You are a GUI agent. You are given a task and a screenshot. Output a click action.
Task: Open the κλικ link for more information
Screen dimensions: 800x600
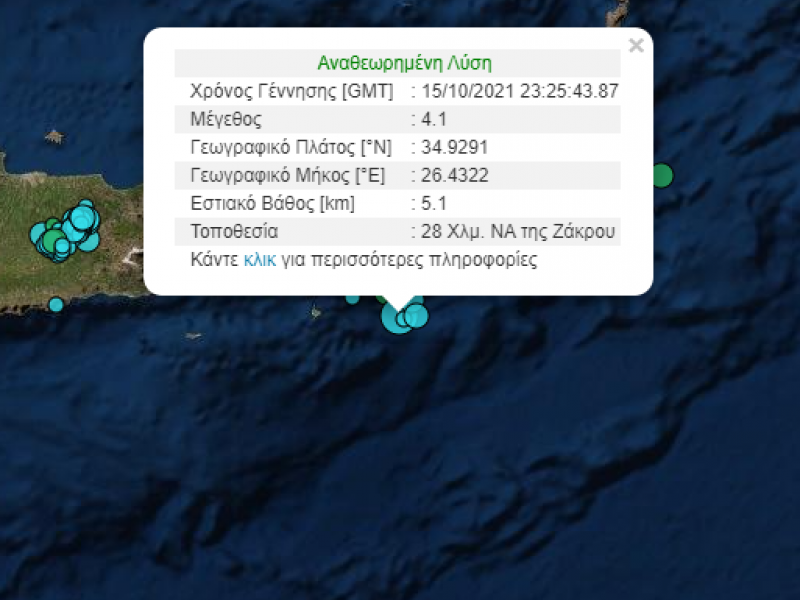tap(258, 260)
